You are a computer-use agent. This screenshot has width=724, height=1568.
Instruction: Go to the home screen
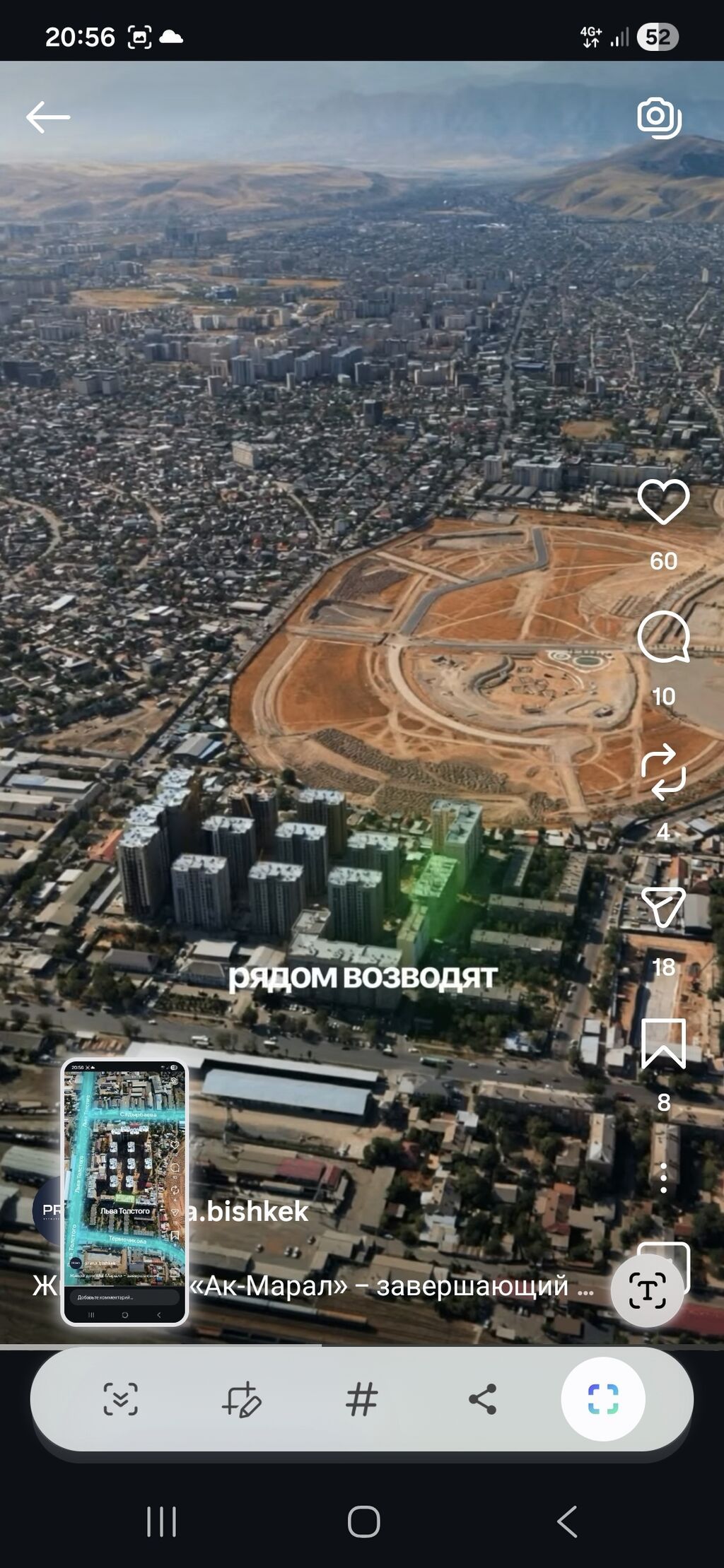363,1521
